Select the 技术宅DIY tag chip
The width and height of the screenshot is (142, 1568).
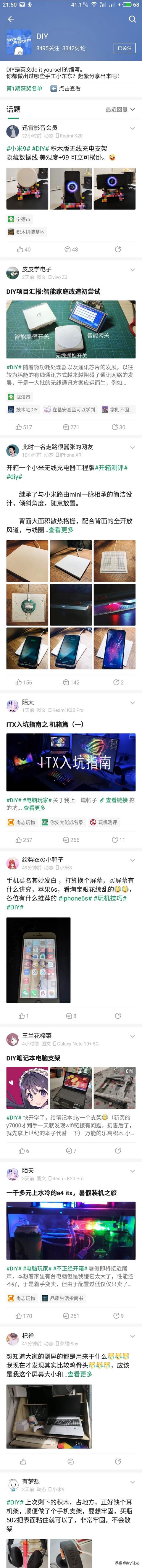point(22,410)
